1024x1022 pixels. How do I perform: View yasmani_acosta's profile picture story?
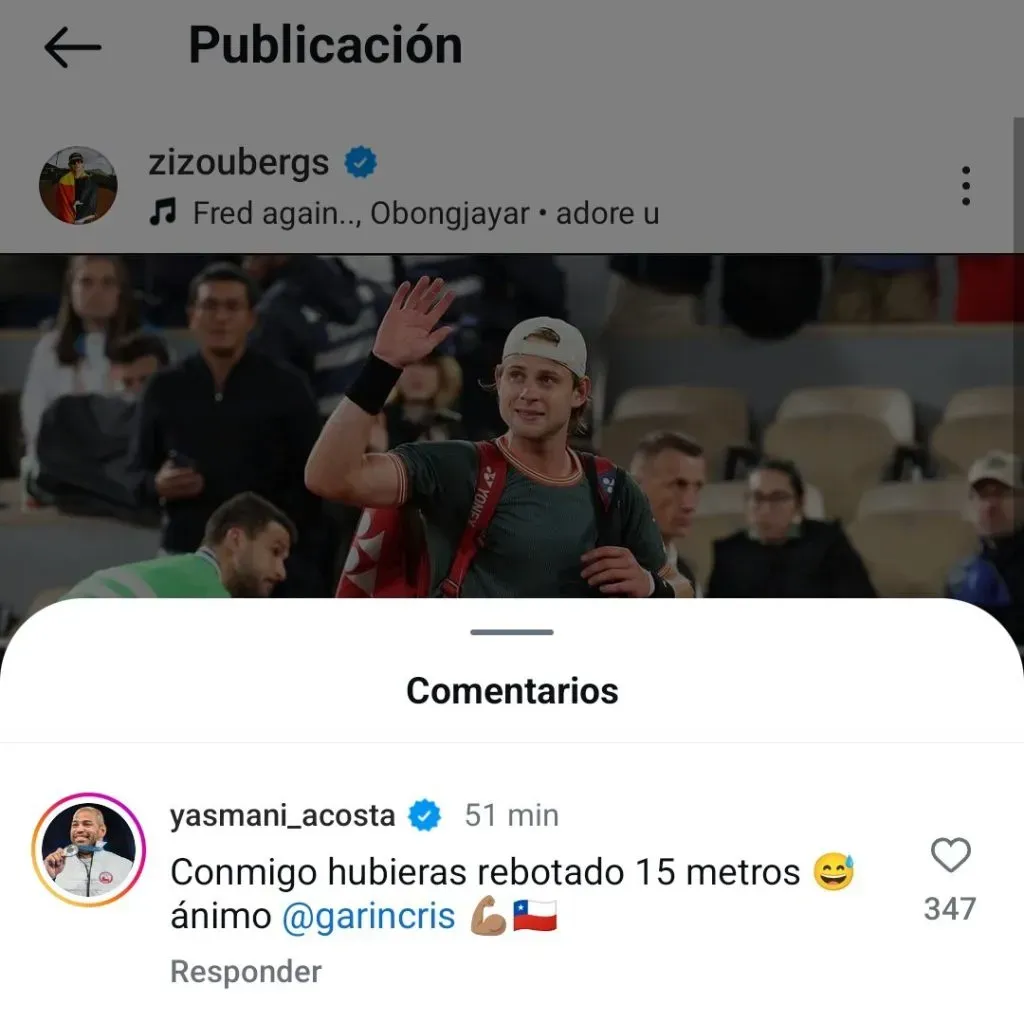point(88,850)
